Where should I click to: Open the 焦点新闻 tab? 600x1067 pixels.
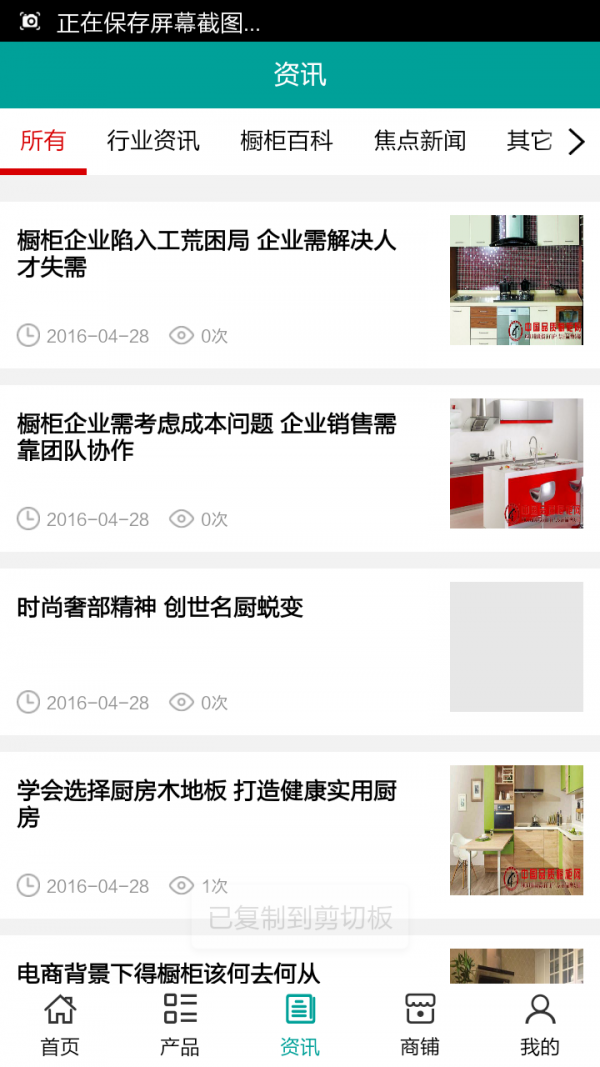[x=419, y=141]
